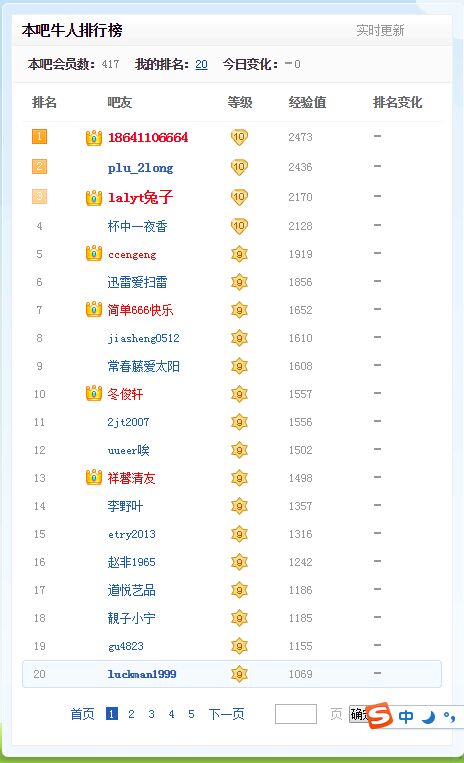Open luckman1999's profile
The width and height of the screenshot is (464, 763).
pos(142,674)
